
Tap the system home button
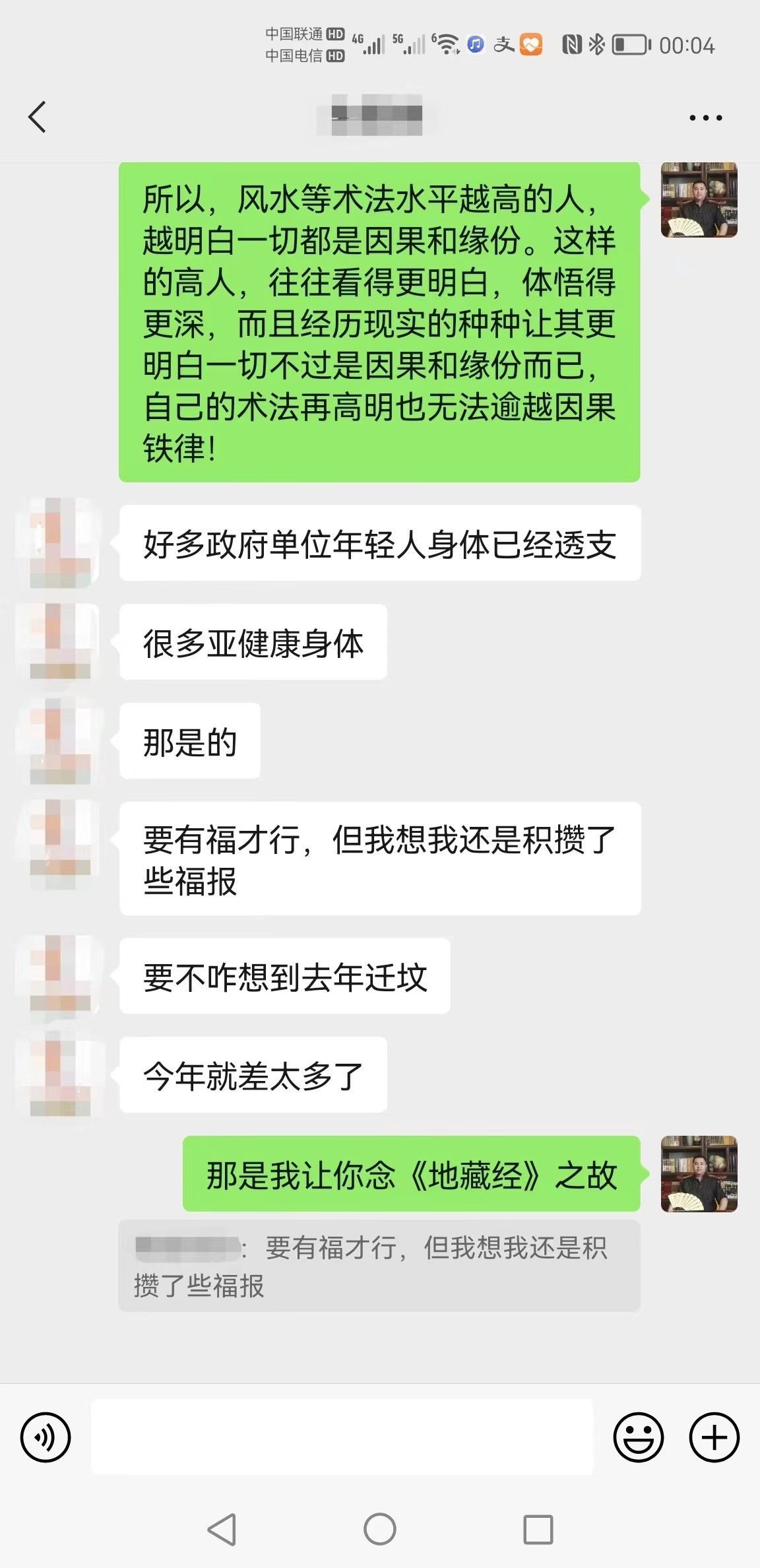[380, 1529]
